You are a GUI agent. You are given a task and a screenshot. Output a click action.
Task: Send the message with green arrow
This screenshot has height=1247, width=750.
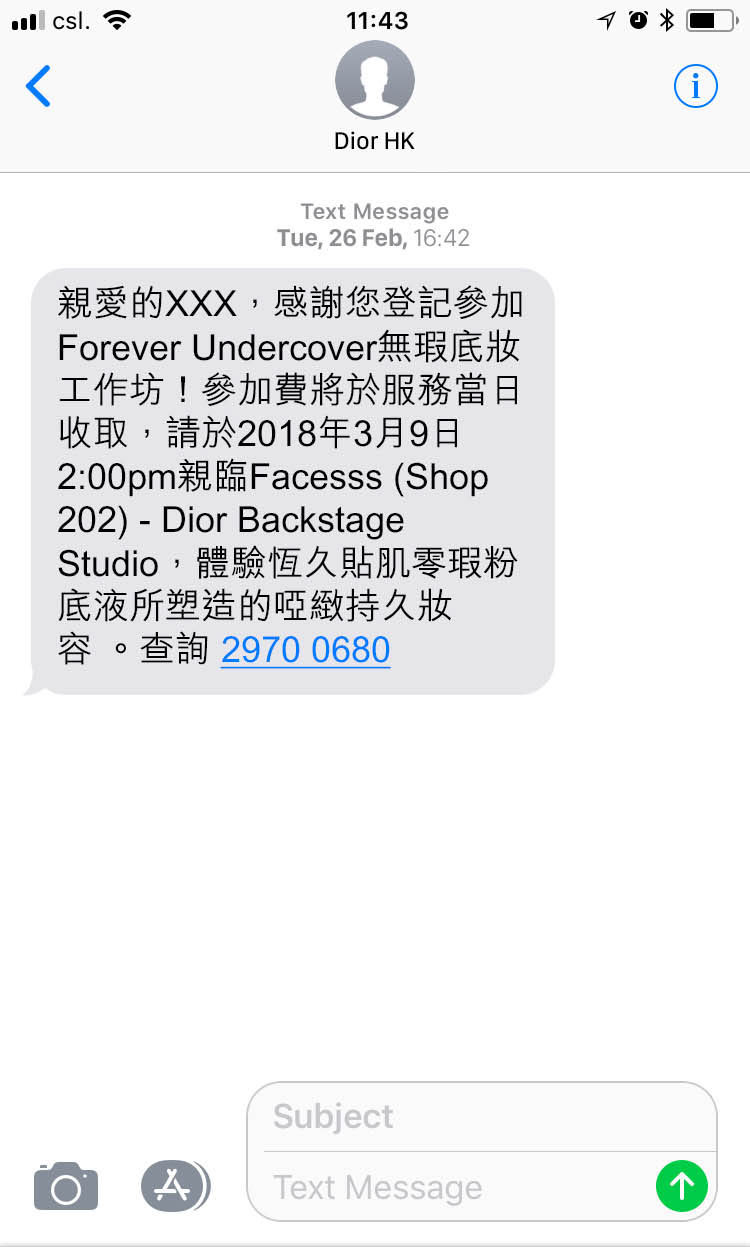(x=681, y=1187)
